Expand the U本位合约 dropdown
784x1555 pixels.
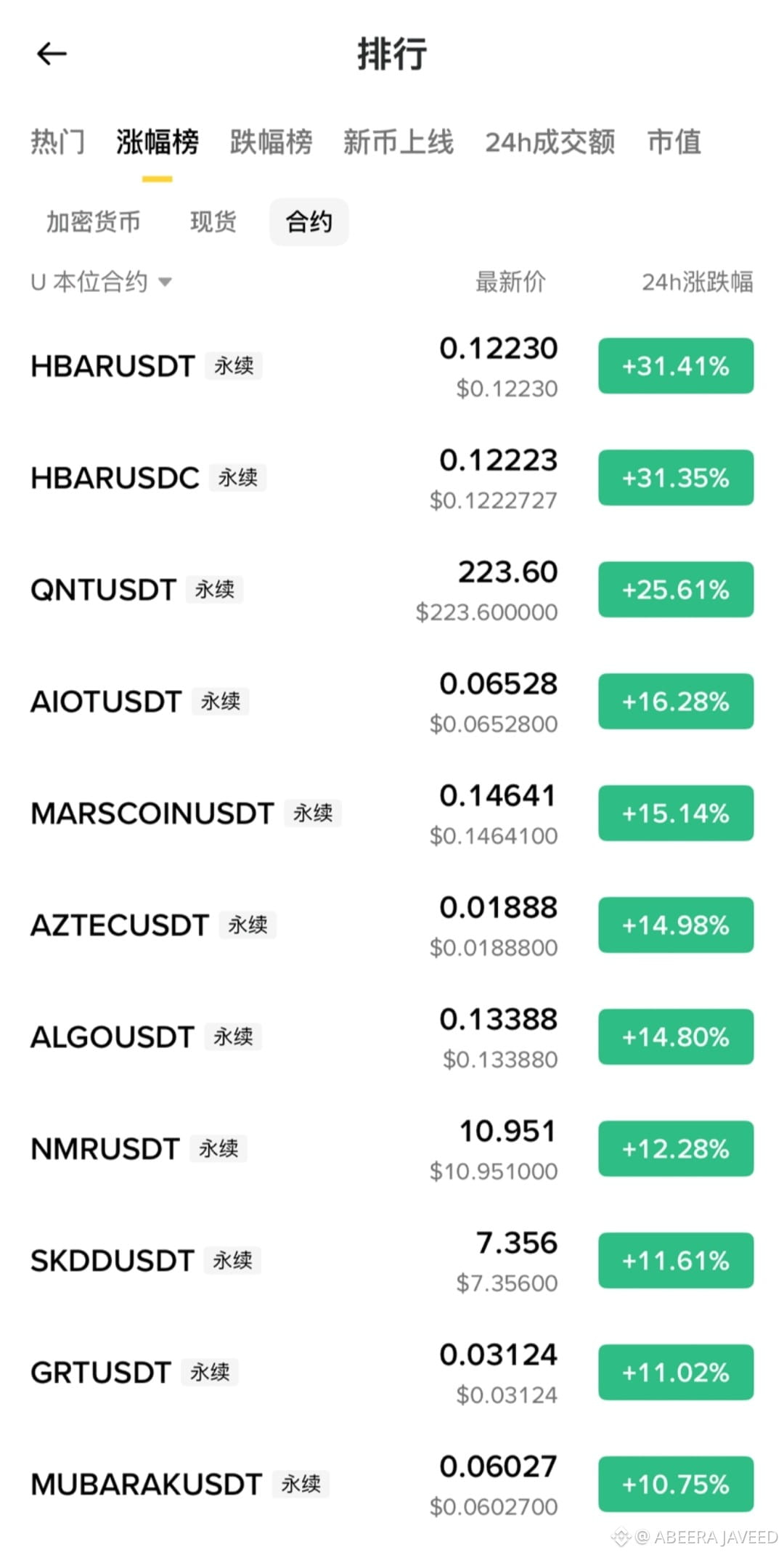pyautogui.click(x=102, y=281)
